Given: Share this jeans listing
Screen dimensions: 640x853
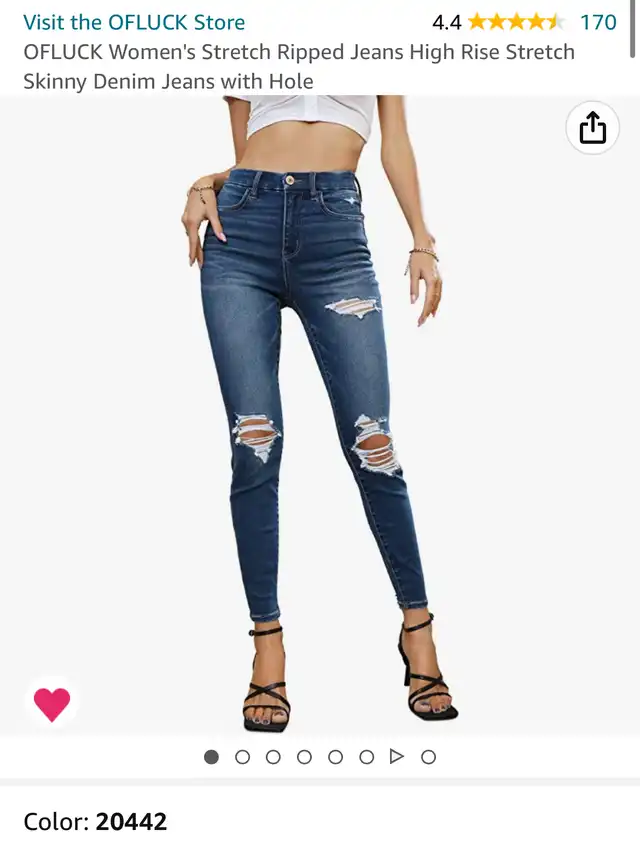Looking at the screenshot, I should click(x=593, y=128).
